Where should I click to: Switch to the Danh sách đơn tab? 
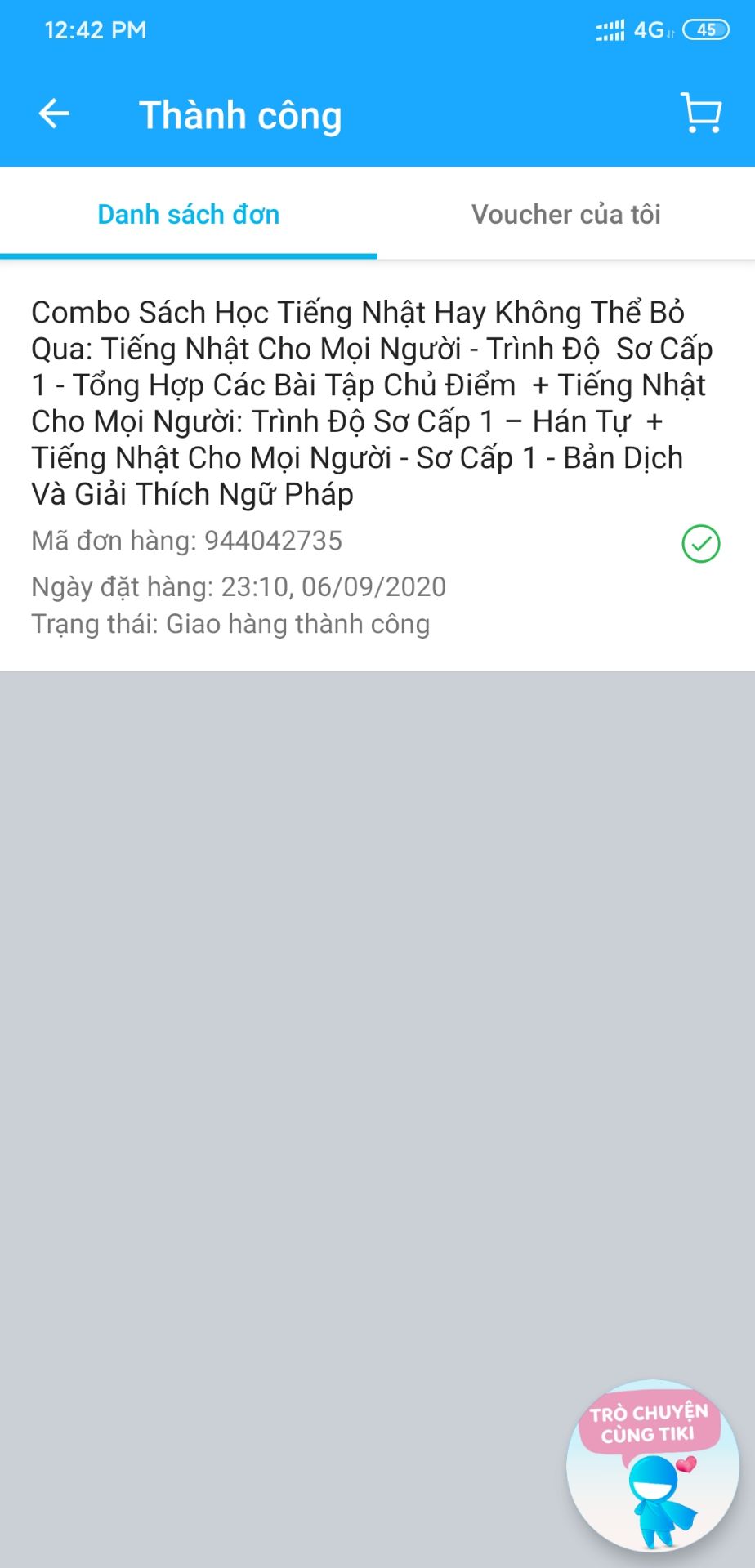[189, 214]
